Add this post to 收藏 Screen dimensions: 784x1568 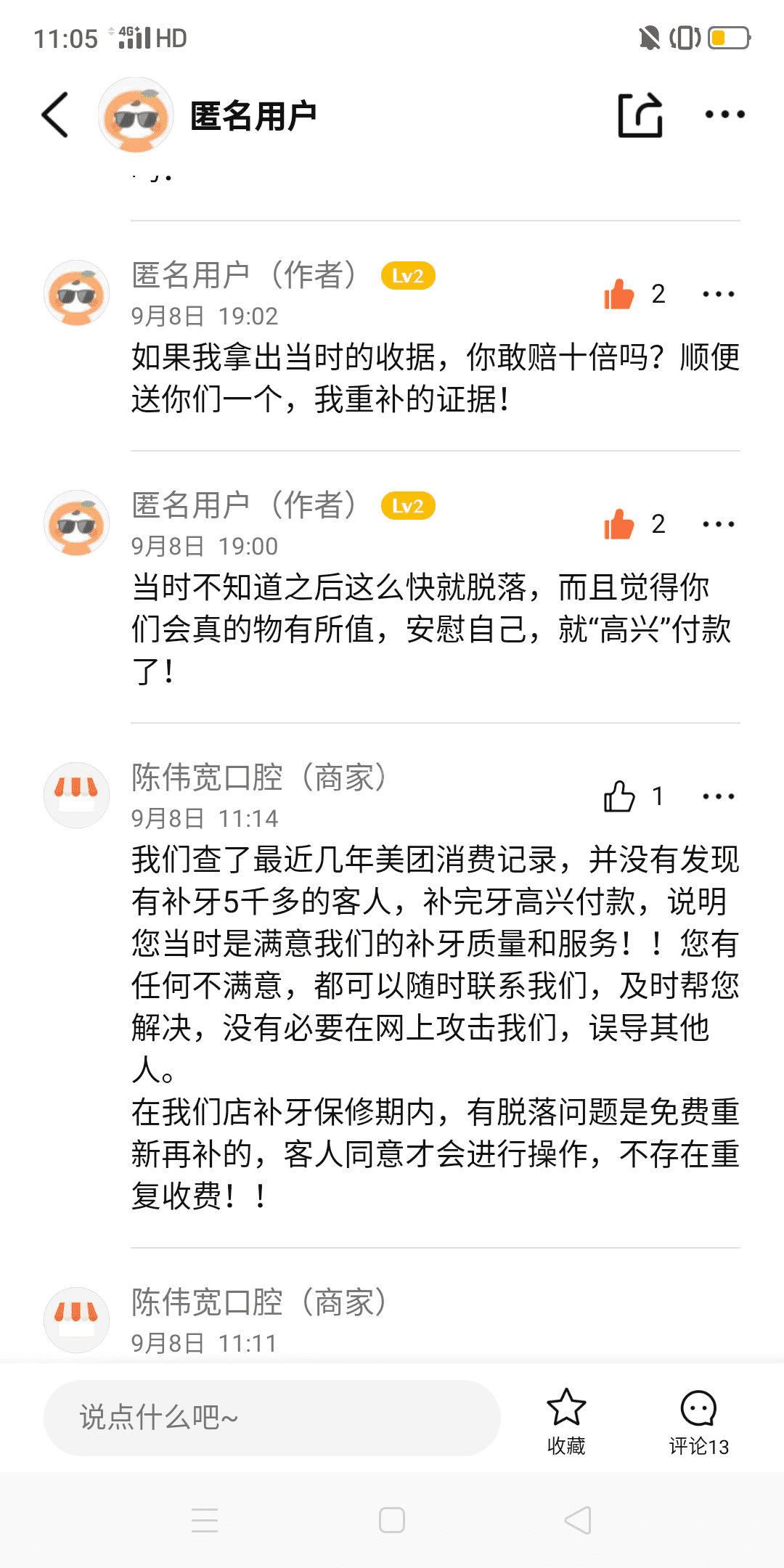566,1421
